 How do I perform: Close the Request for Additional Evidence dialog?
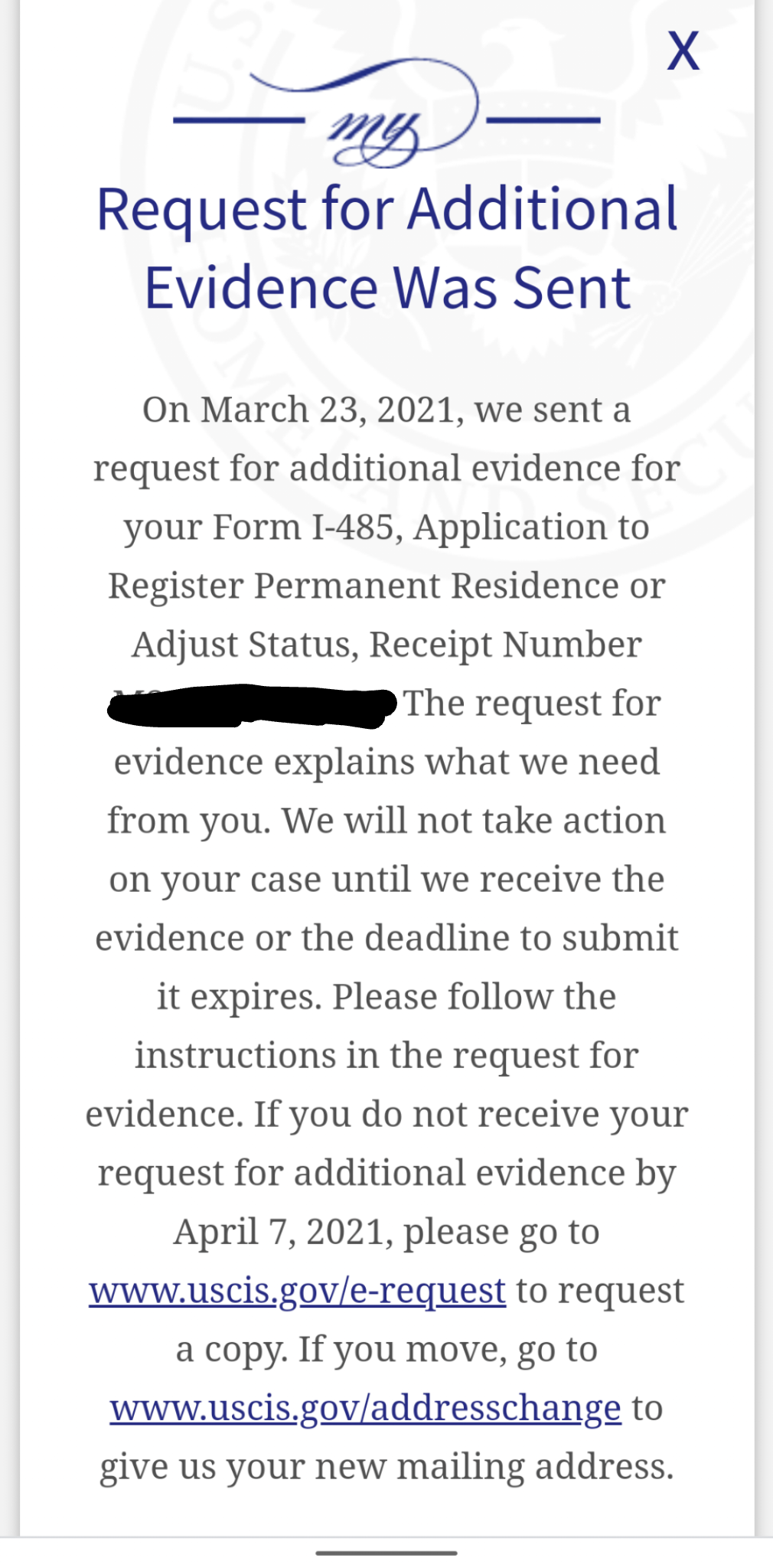pos(683,51)
